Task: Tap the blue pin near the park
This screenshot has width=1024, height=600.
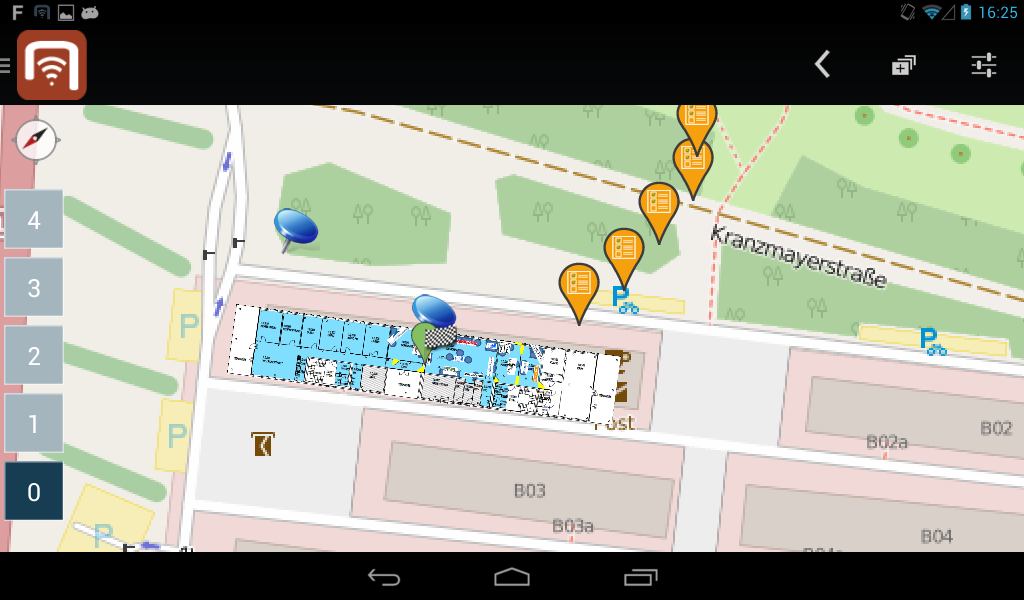Action: (x=296, y=226)
